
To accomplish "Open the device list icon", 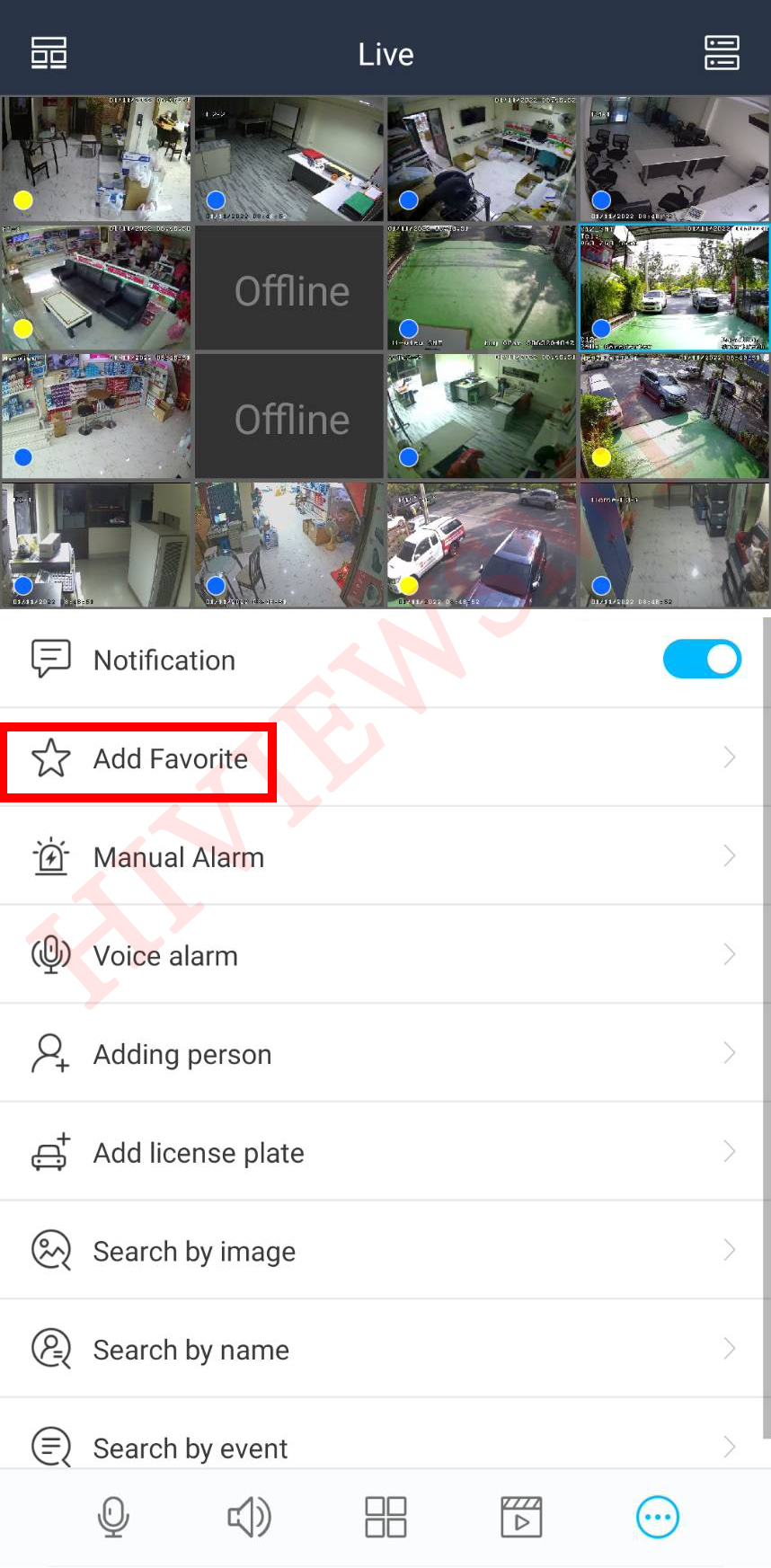I will click(x=722, y=54).
